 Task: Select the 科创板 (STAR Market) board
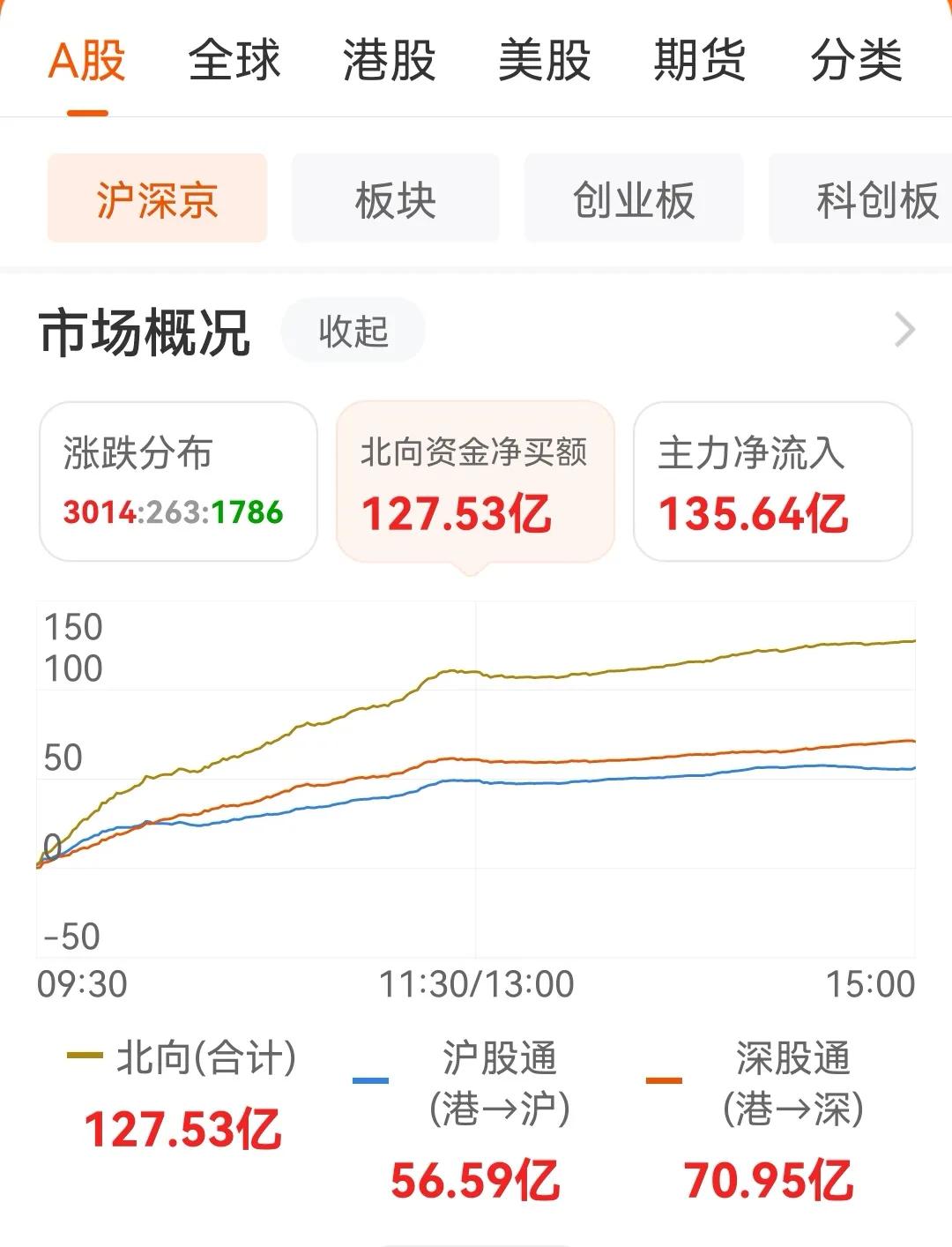pyautogui.click(x=873, y=197)
